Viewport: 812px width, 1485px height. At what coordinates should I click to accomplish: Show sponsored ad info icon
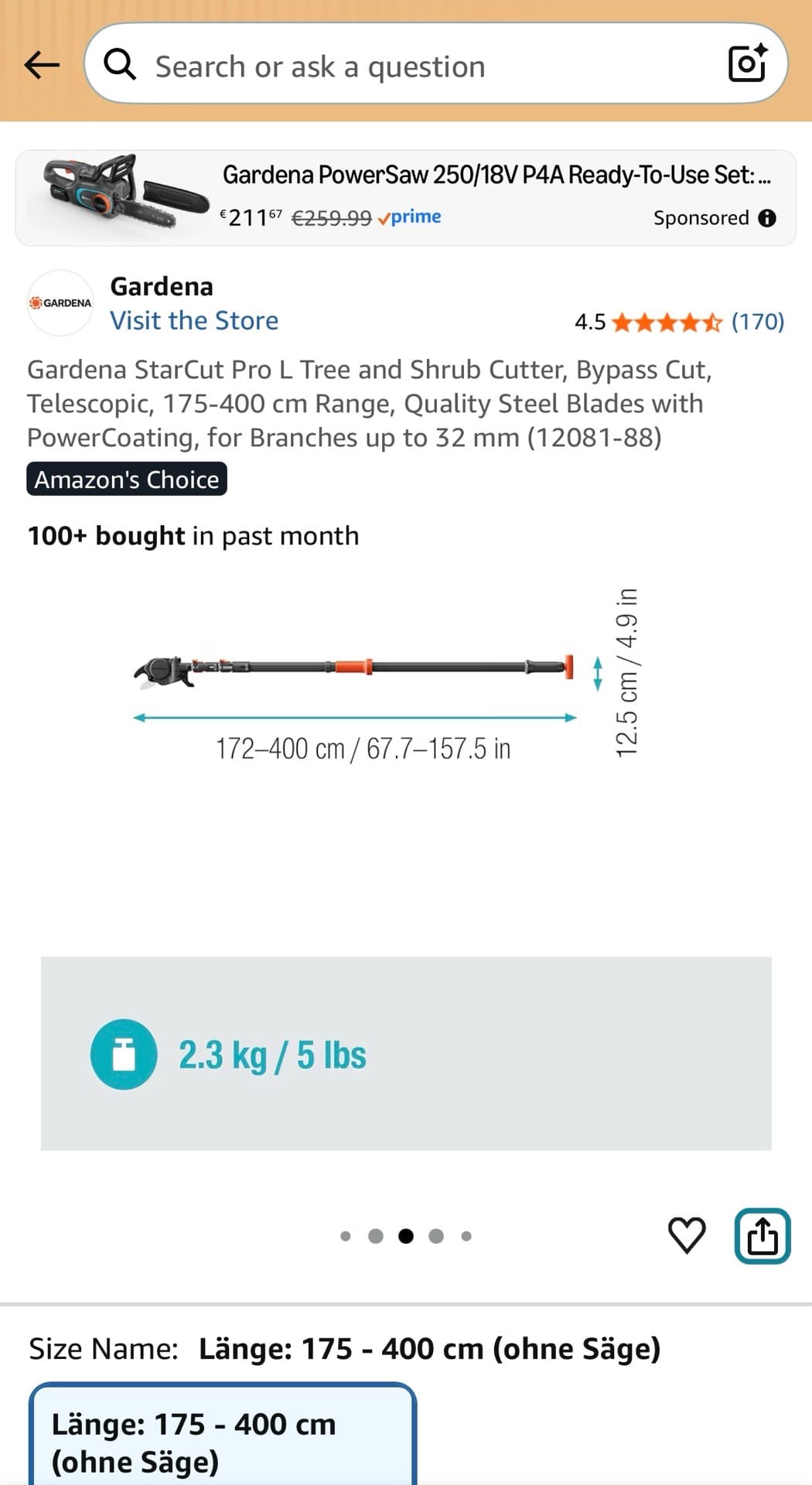[x=767, y=218]
